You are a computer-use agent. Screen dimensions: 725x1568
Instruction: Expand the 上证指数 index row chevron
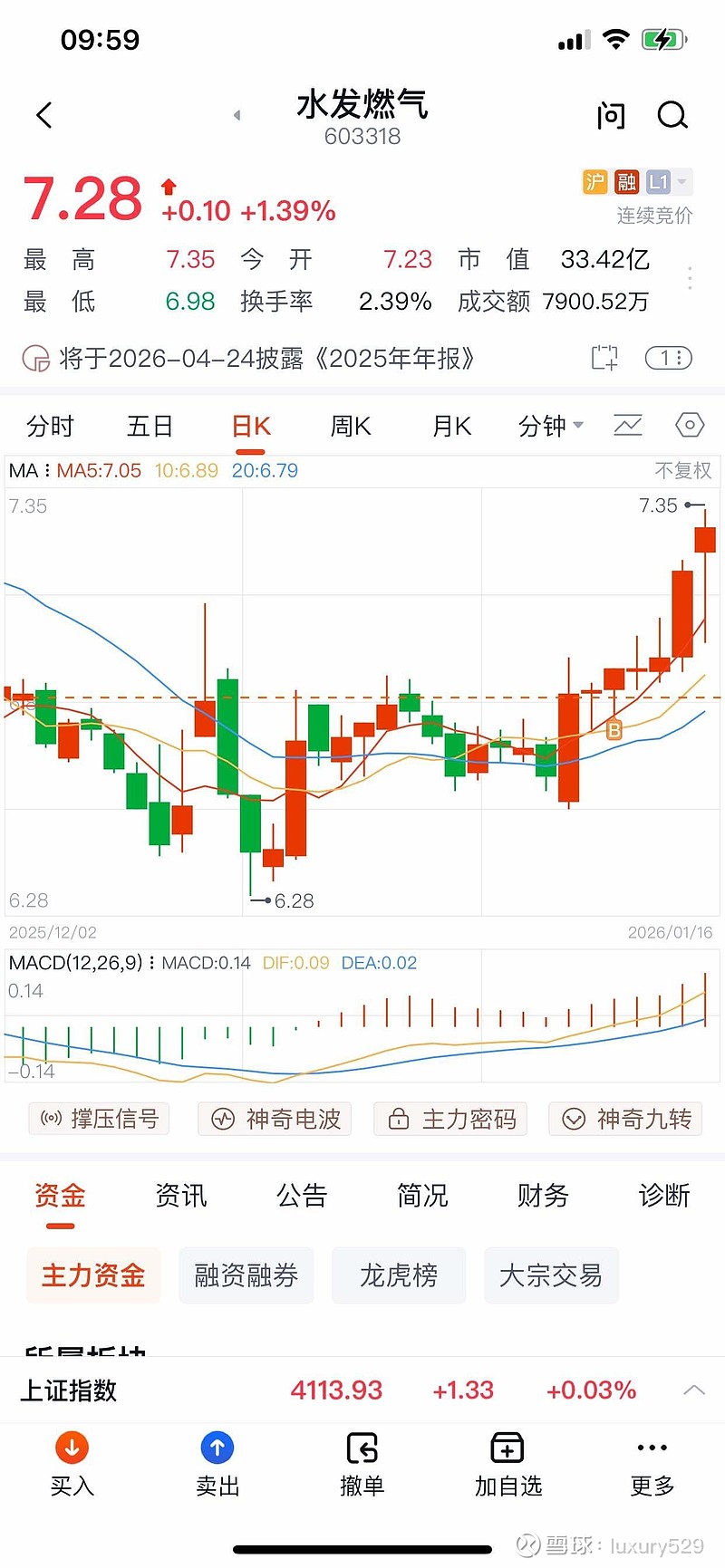click(x=694, y=1390)
